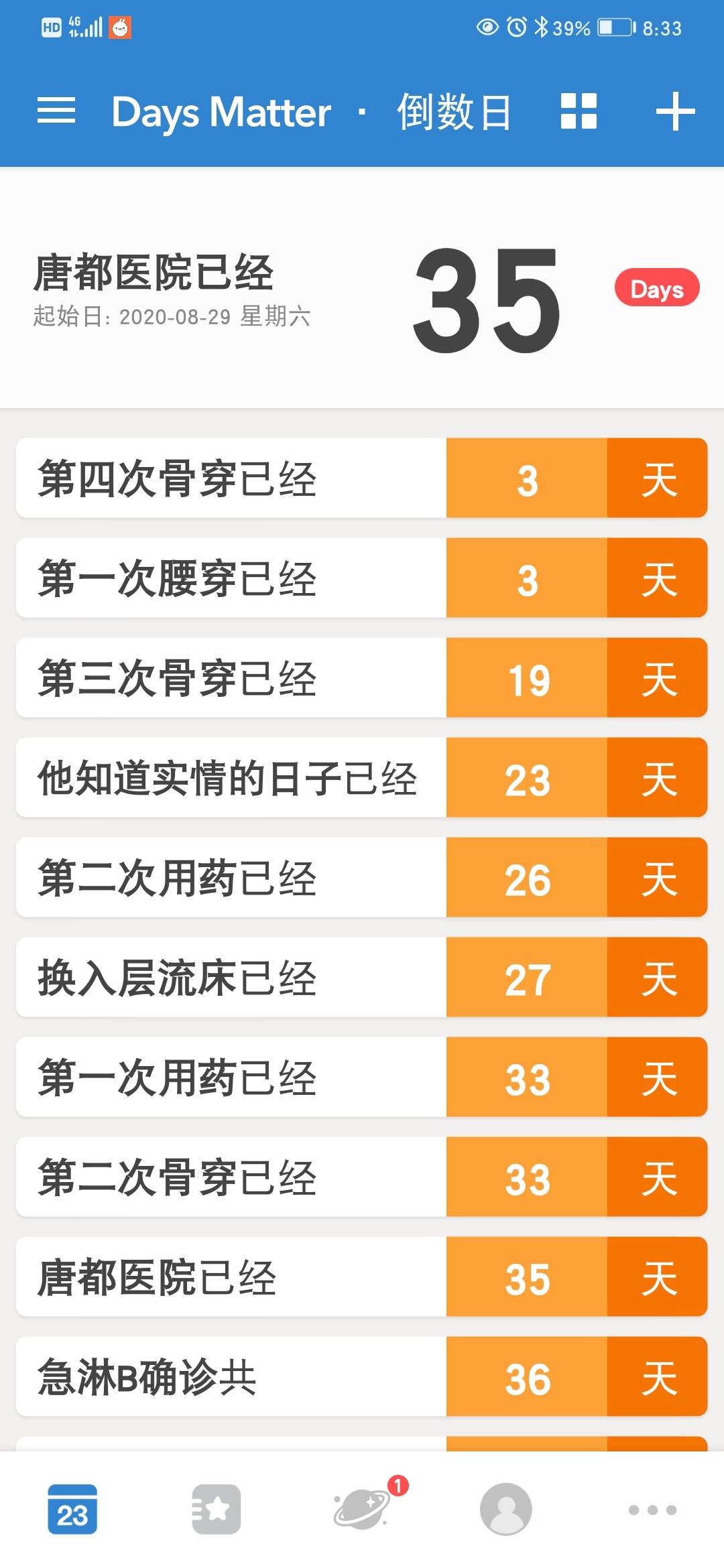Open the more options dots tab
Viewport: 724px width, 1568px height.
tap(652, 1510)
